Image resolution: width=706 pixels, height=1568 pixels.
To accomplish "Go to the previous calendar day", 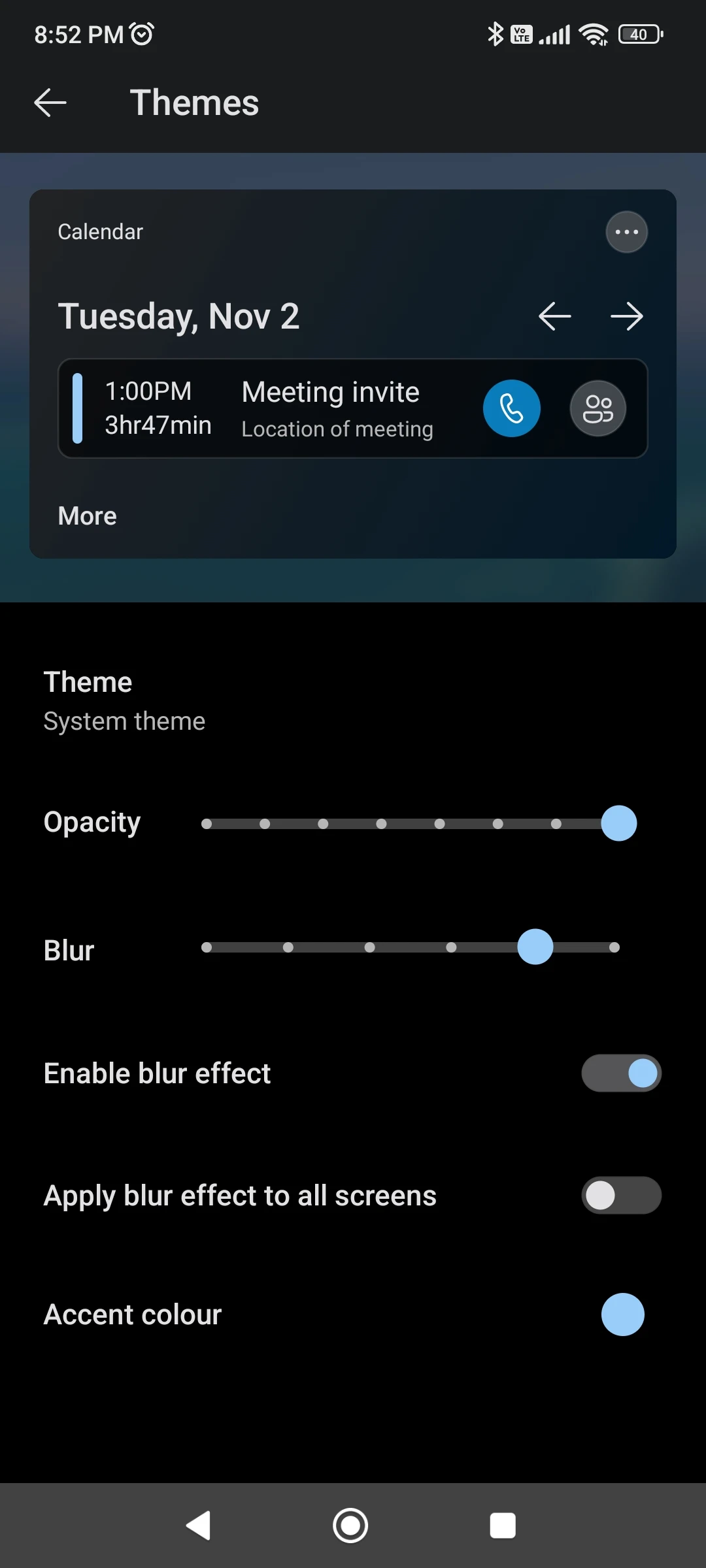I will (554, 317).
